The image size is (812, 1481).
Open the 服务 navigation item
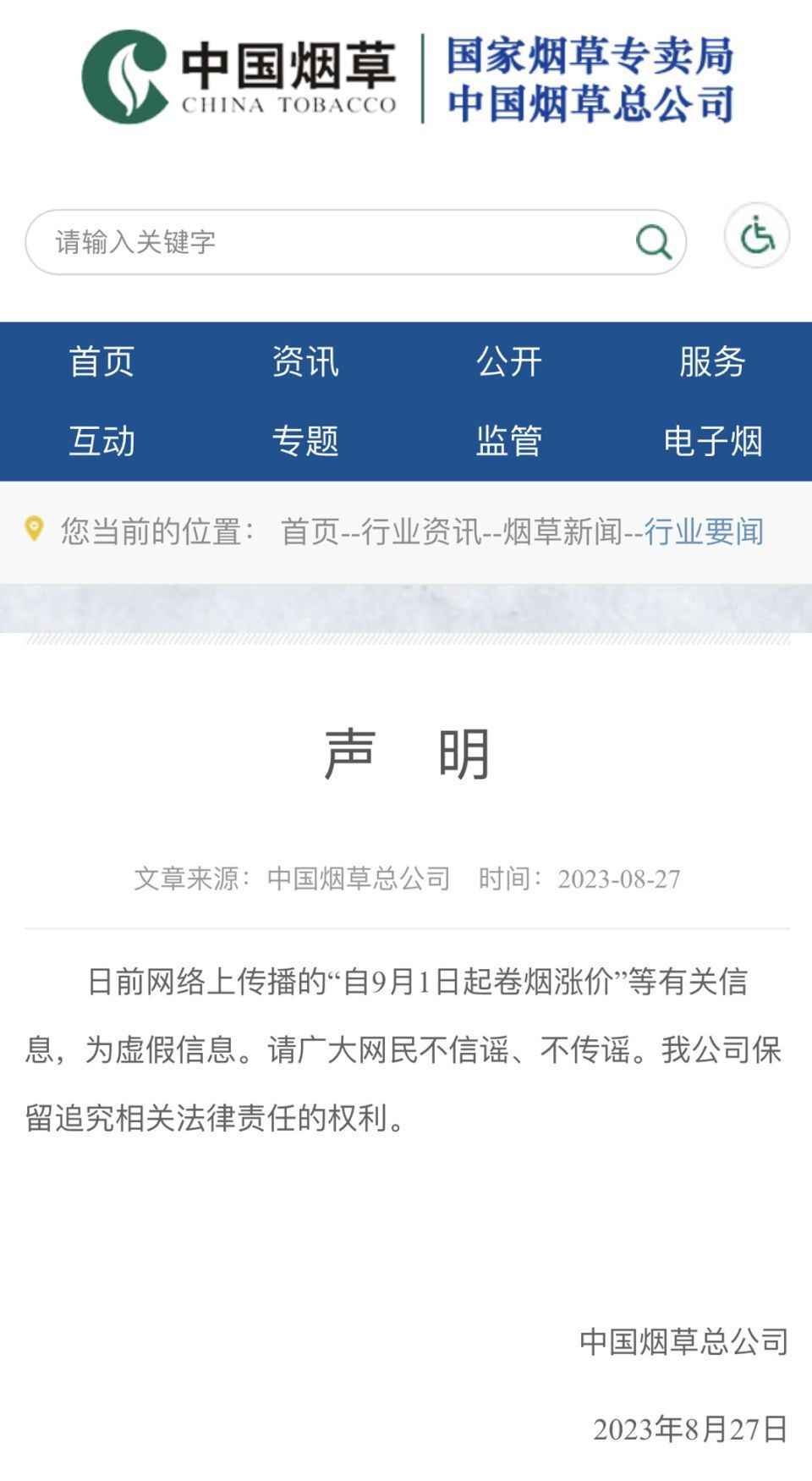(x=710, y=361)
